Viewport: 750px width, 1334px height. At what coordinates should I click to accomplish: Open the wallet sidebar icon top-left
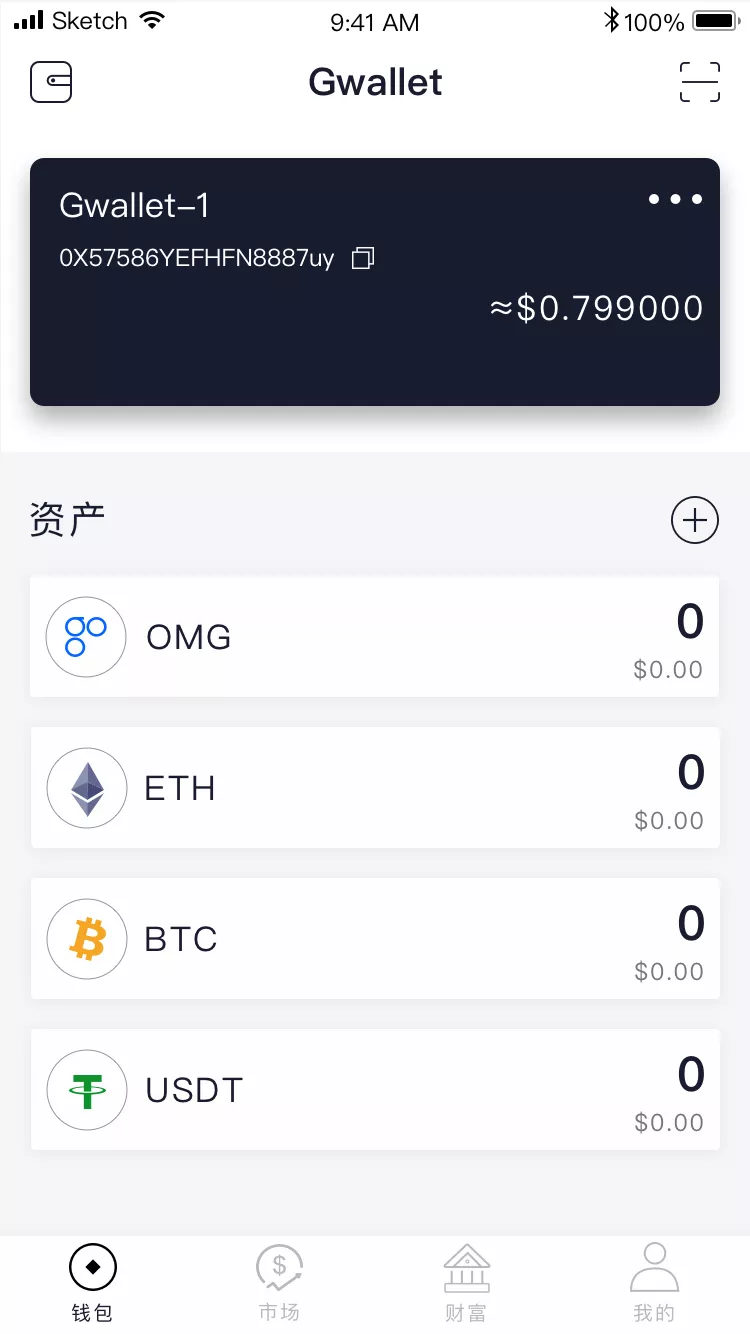(x=51, y=82)
